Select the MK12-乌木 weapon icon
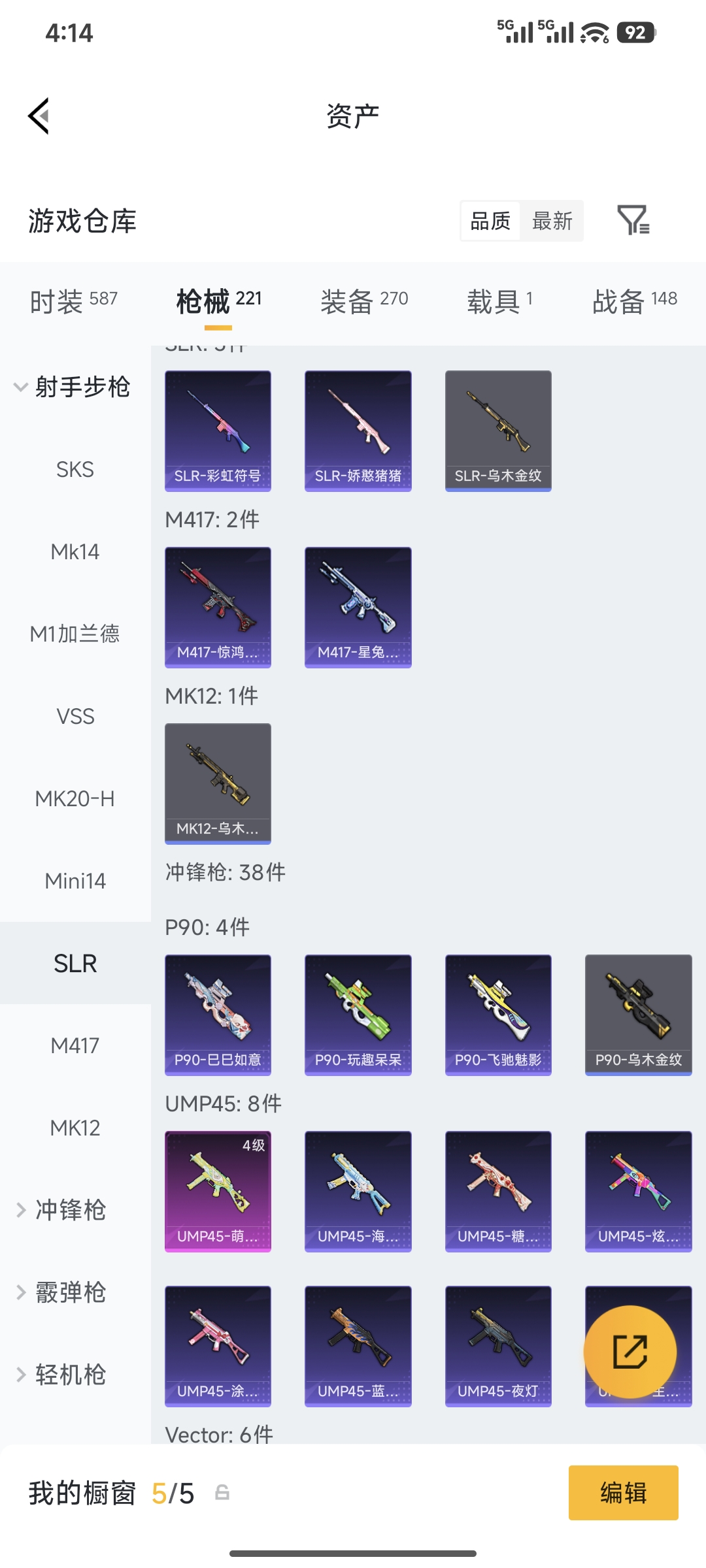 click(x=218, y=783)
